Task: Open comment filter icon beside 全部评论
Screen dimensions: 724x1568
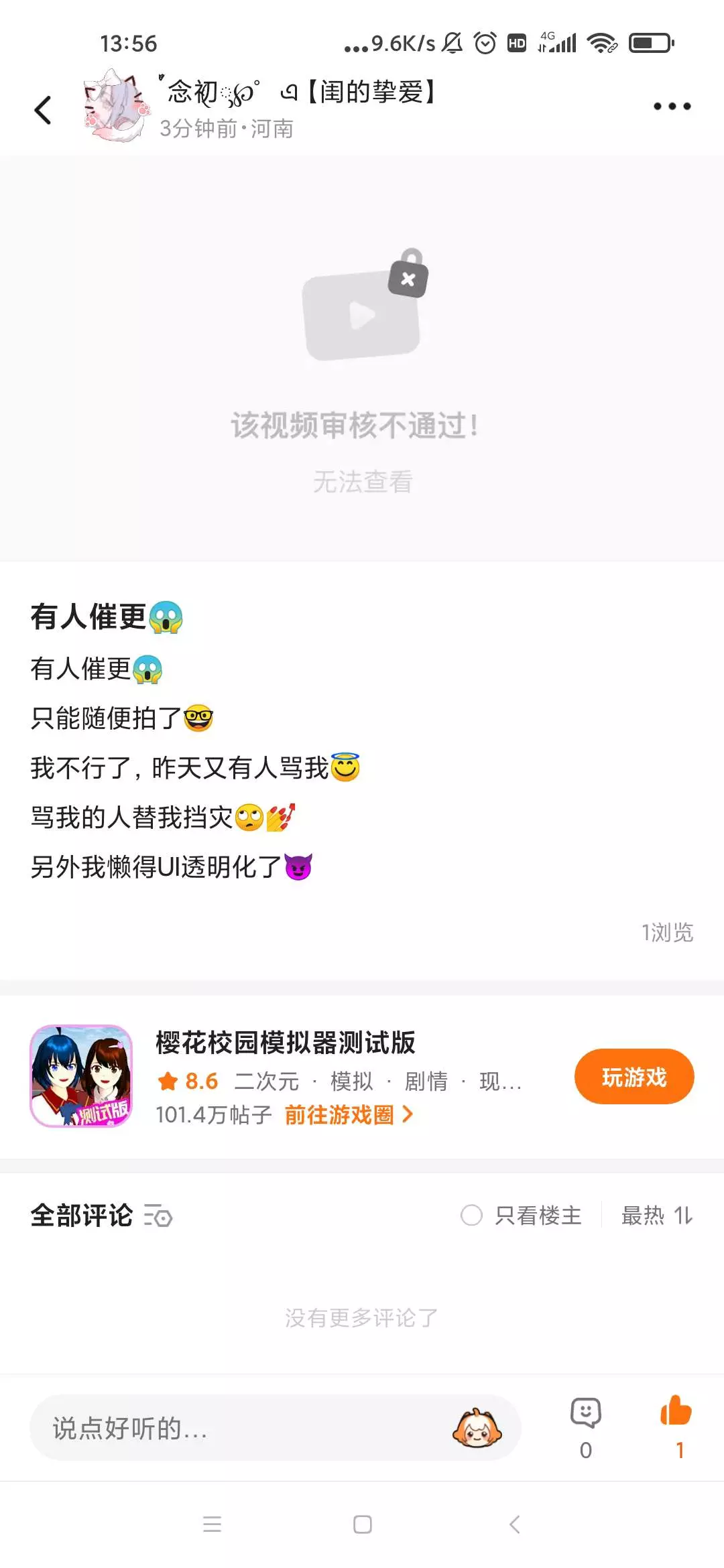Action: 158,1216
